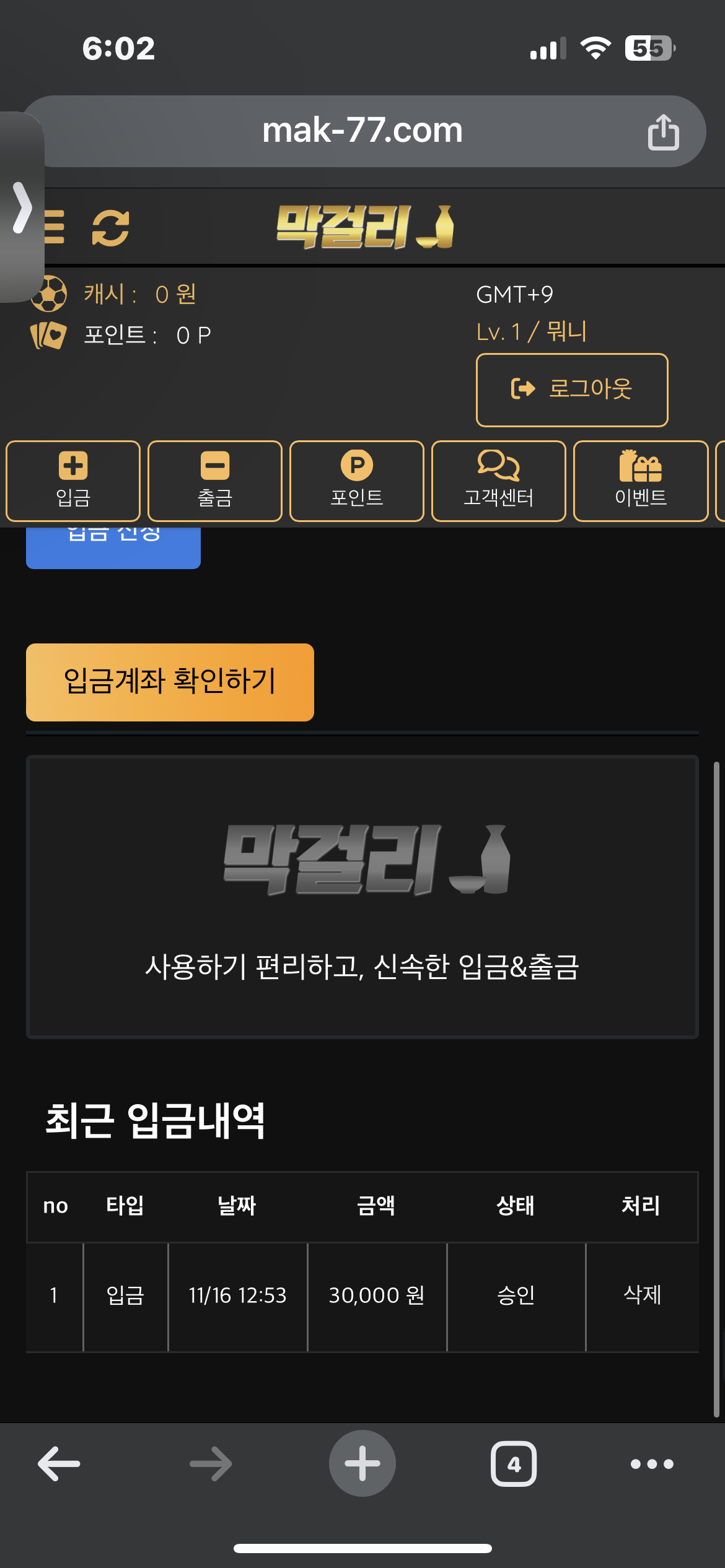Screen dimensions: 725x1568
Task: Open 고객센터 customer center
Action: click(x=499, y=481)
